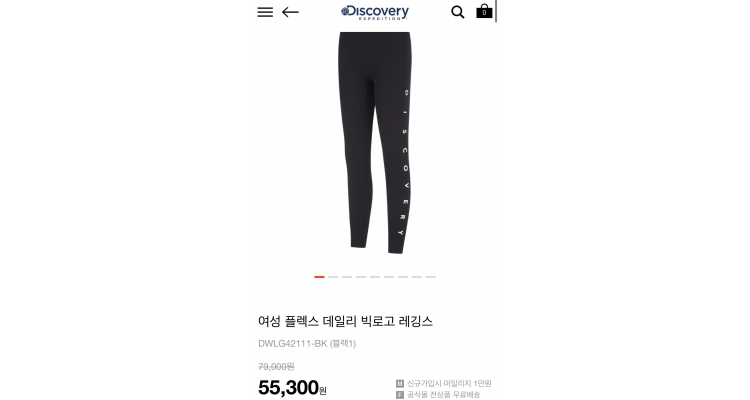750x400 pixels.
Task: Tap the Discovery Expedition logo to go home
Action: click(x=375, y=12)
